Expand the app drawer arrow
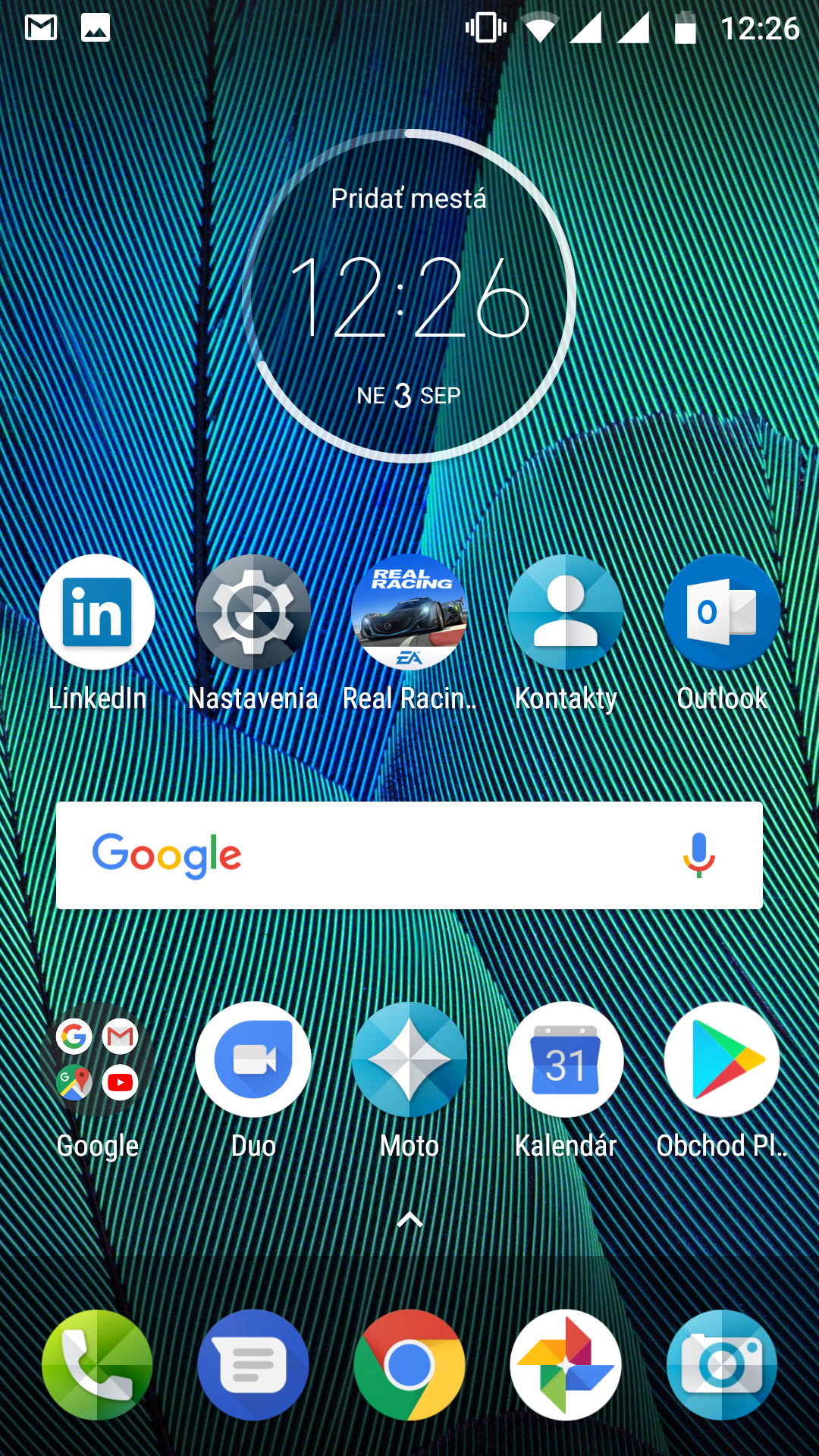The height and width of the screenshot is (1456, 819). (x=409, y=1219)
